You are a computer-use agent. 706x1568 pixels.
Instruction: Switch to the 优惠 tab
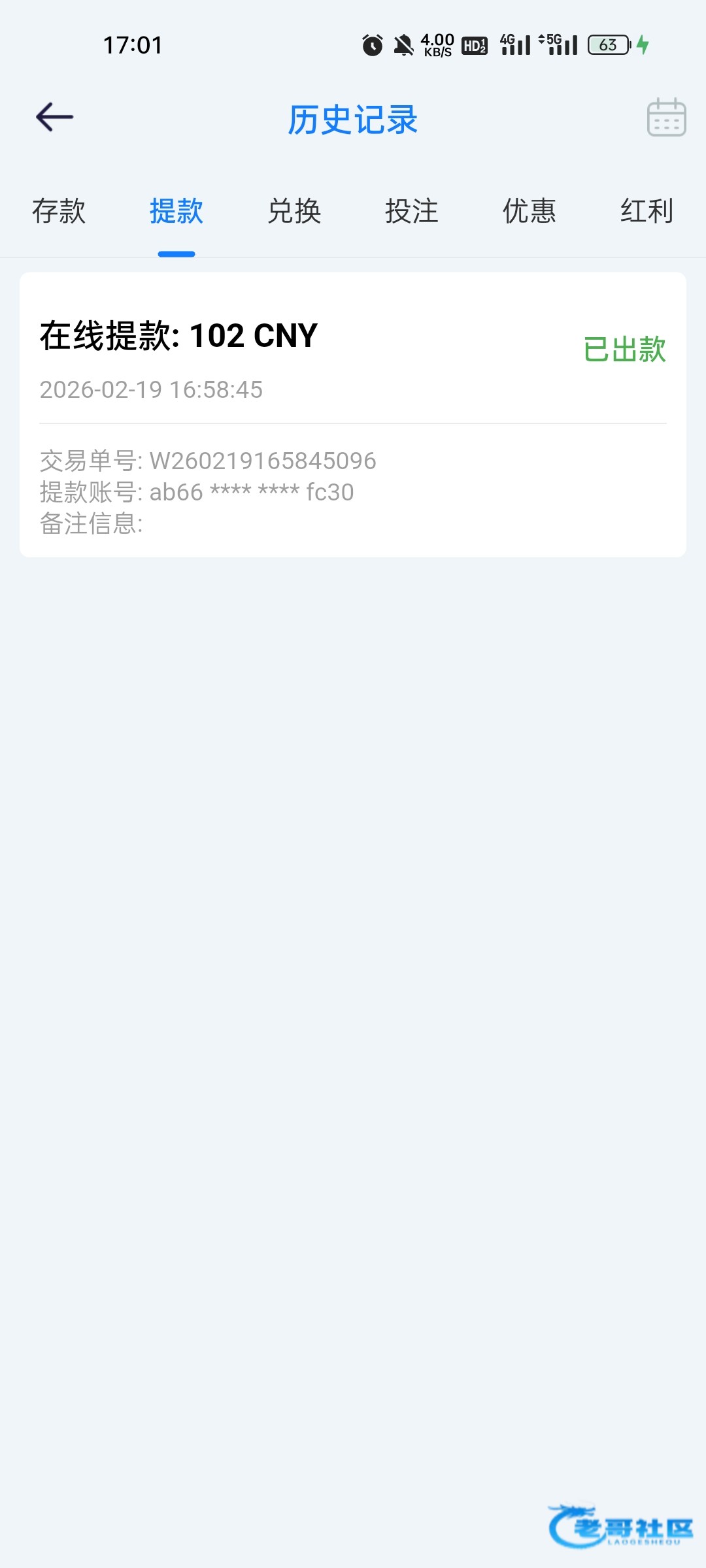pos(529,212)
